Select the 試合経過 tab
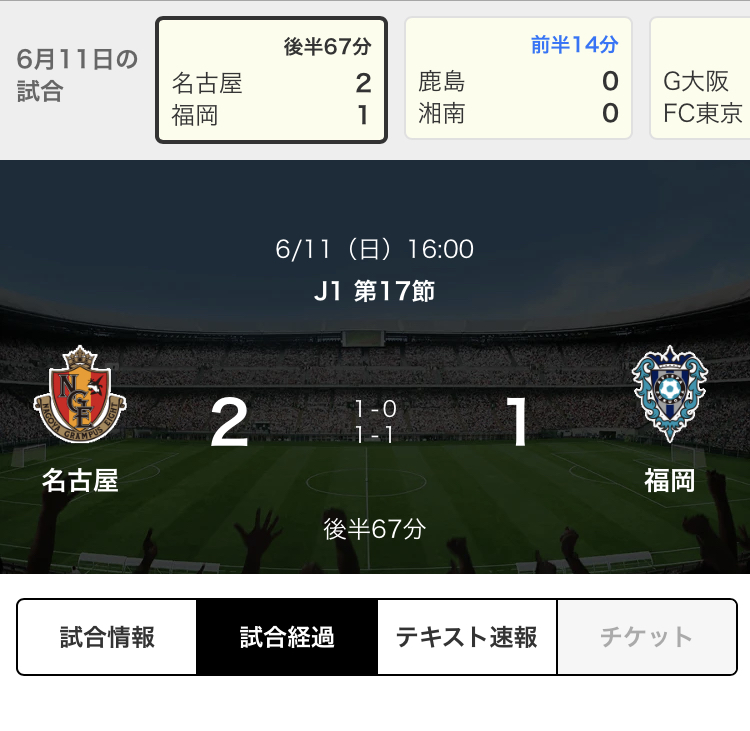 click(287, 637)
